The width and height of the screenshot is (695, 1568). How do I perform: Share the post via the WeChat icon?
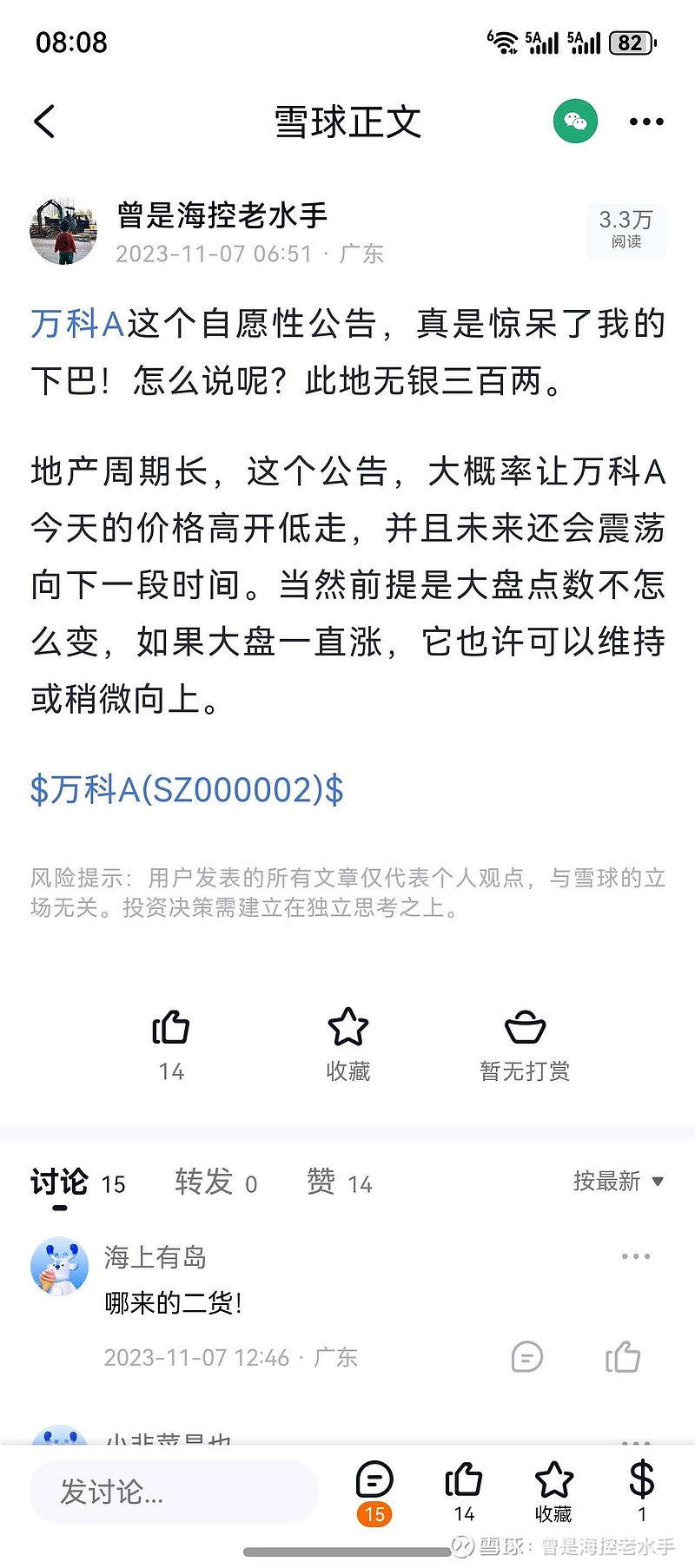tap(574, 122)
